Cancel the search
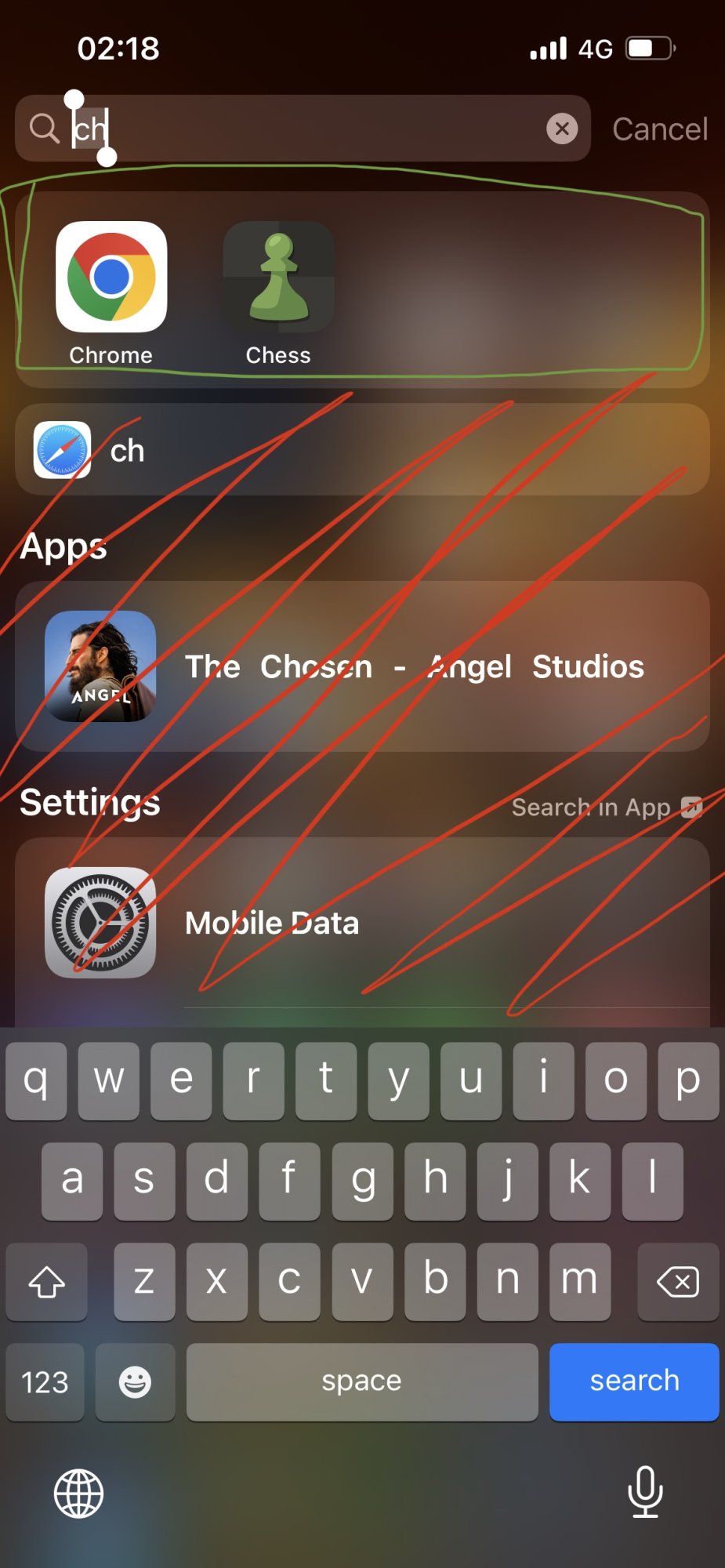The image size is (725, 1568). 660,129
